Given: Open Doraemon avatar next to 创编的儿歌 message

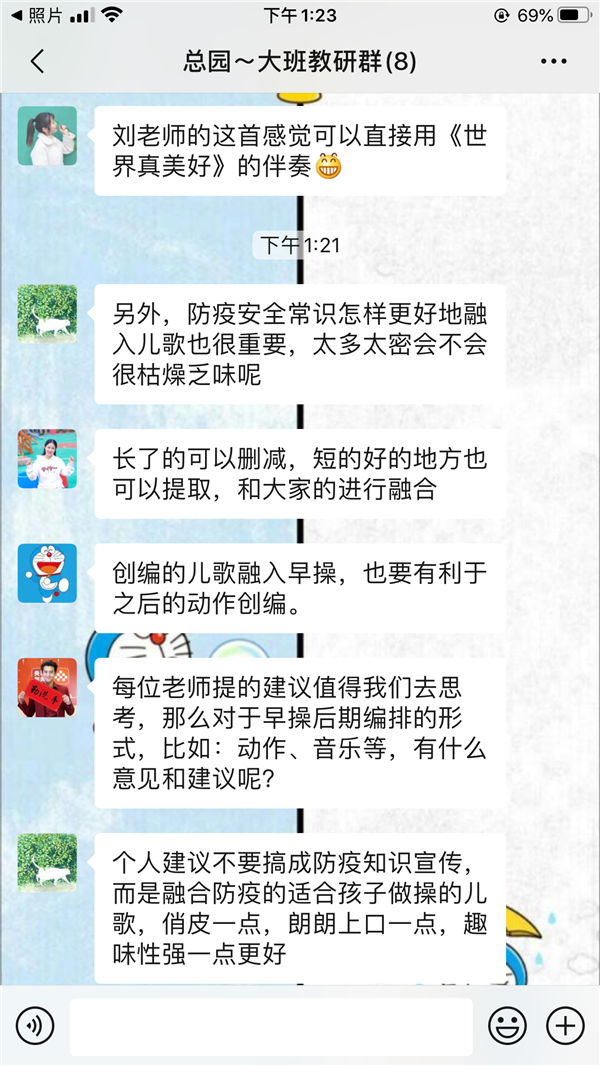Looking at the screenshot, I should [47, 573].
